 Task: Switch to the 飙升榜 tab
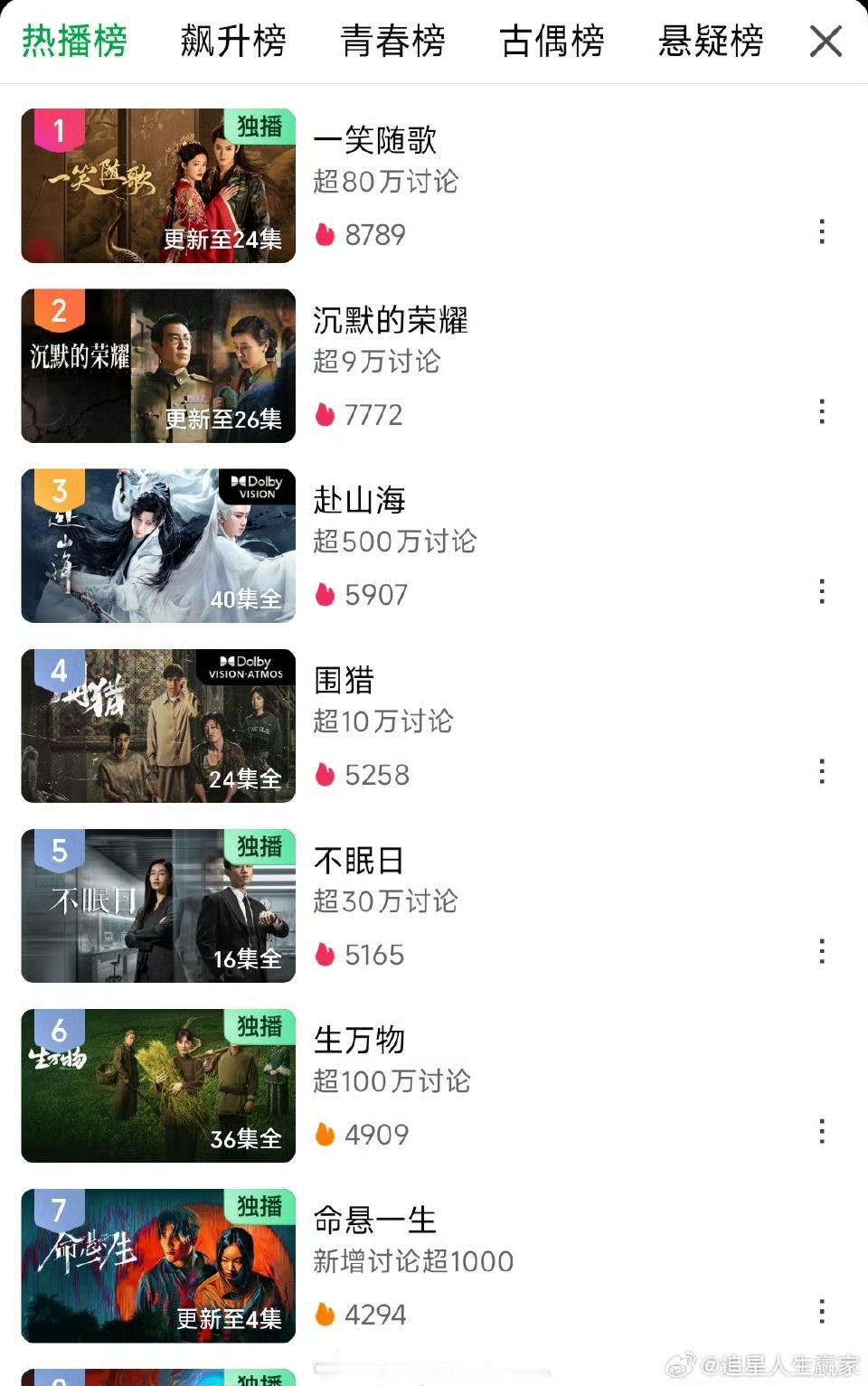[233, 42]
